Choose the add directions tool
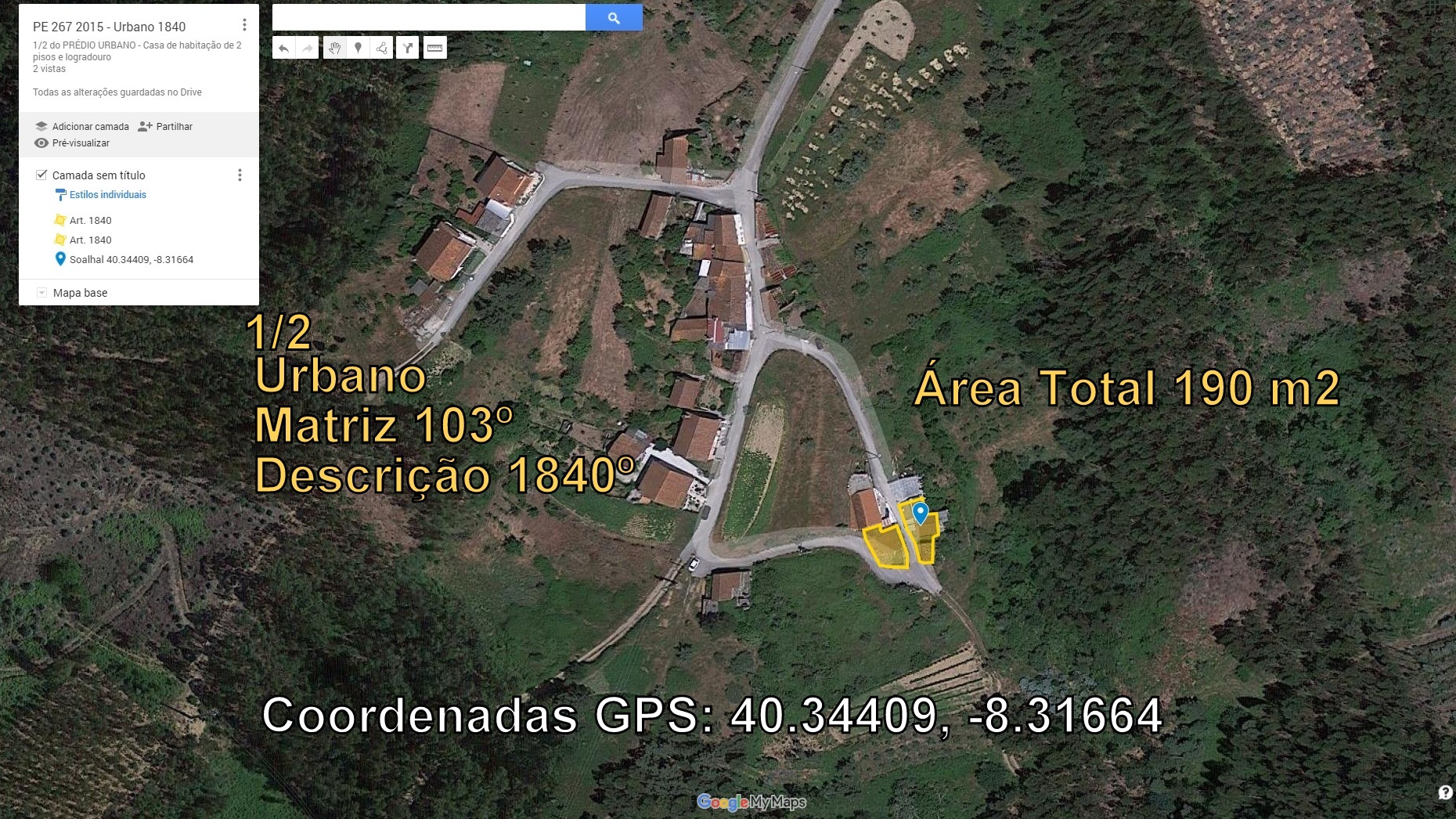 point(408,49)
